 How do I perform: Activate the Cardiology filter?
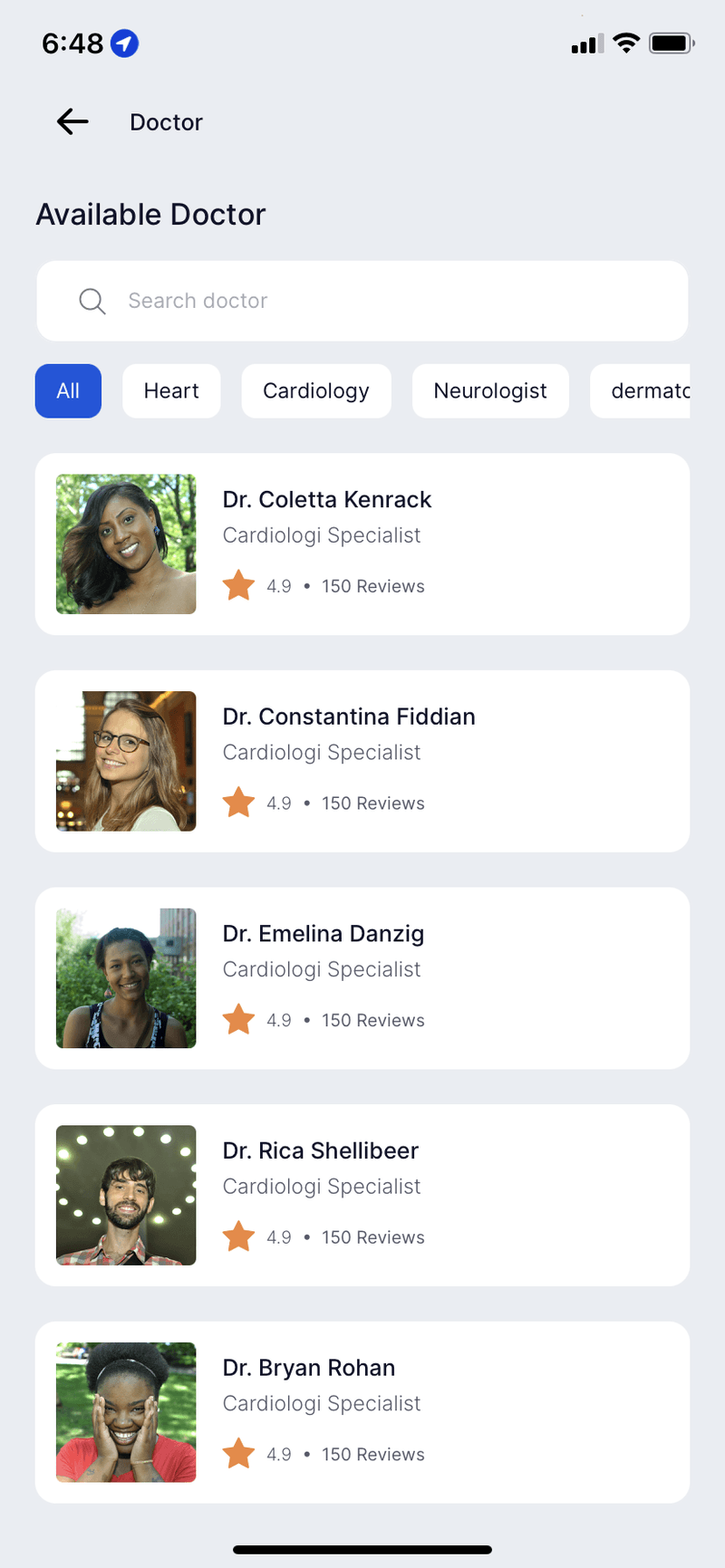coord(315,390)
